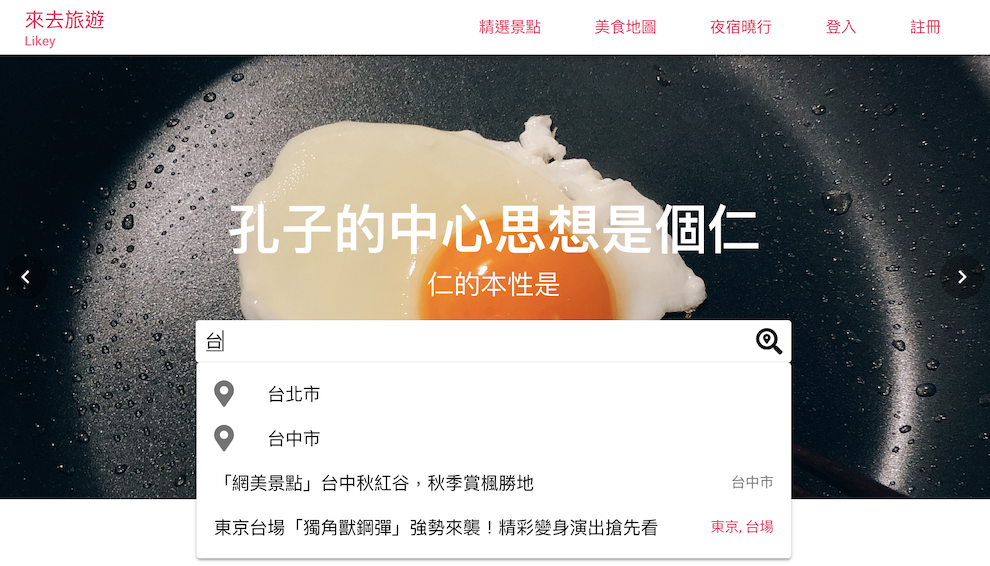Tap the magnifier search icon

pyautogui.click(x=768, y=342)
